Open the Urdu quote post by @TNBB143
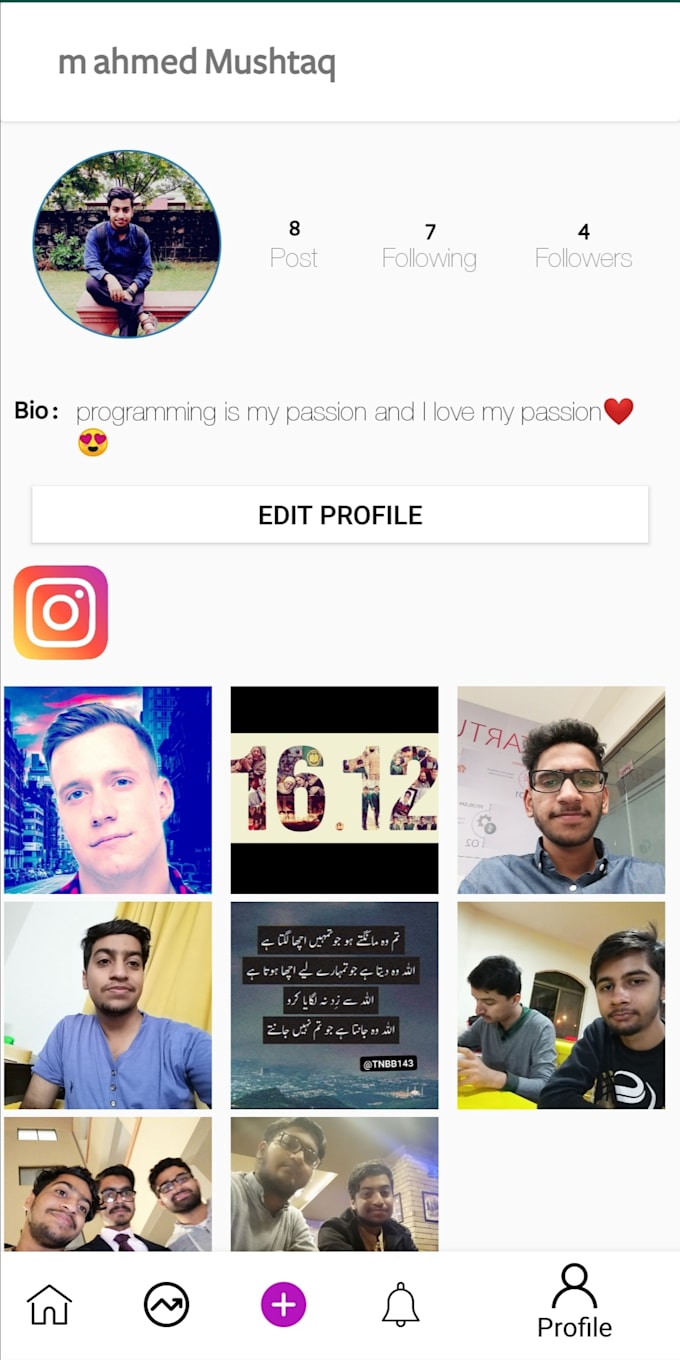The height and width of the screenshot is (1360, 680). (334, 1005)
